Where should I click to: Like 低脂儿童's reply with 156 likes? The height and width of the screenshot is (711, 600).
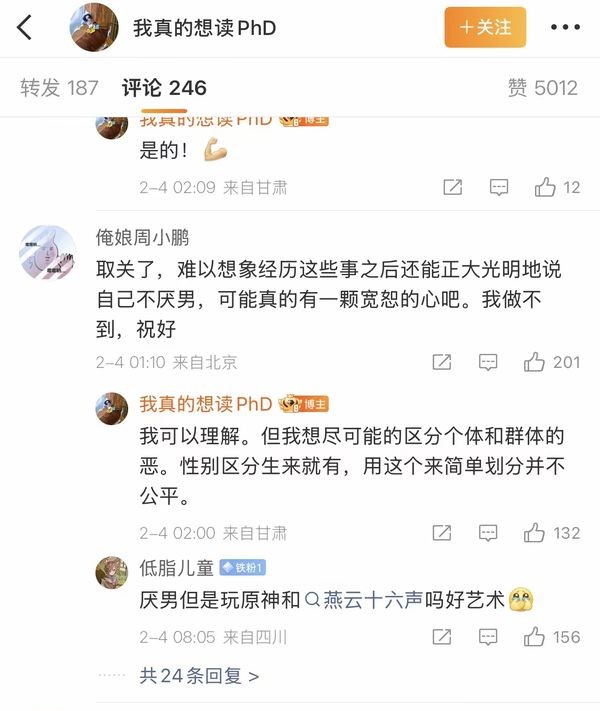(x=535, y=636)
